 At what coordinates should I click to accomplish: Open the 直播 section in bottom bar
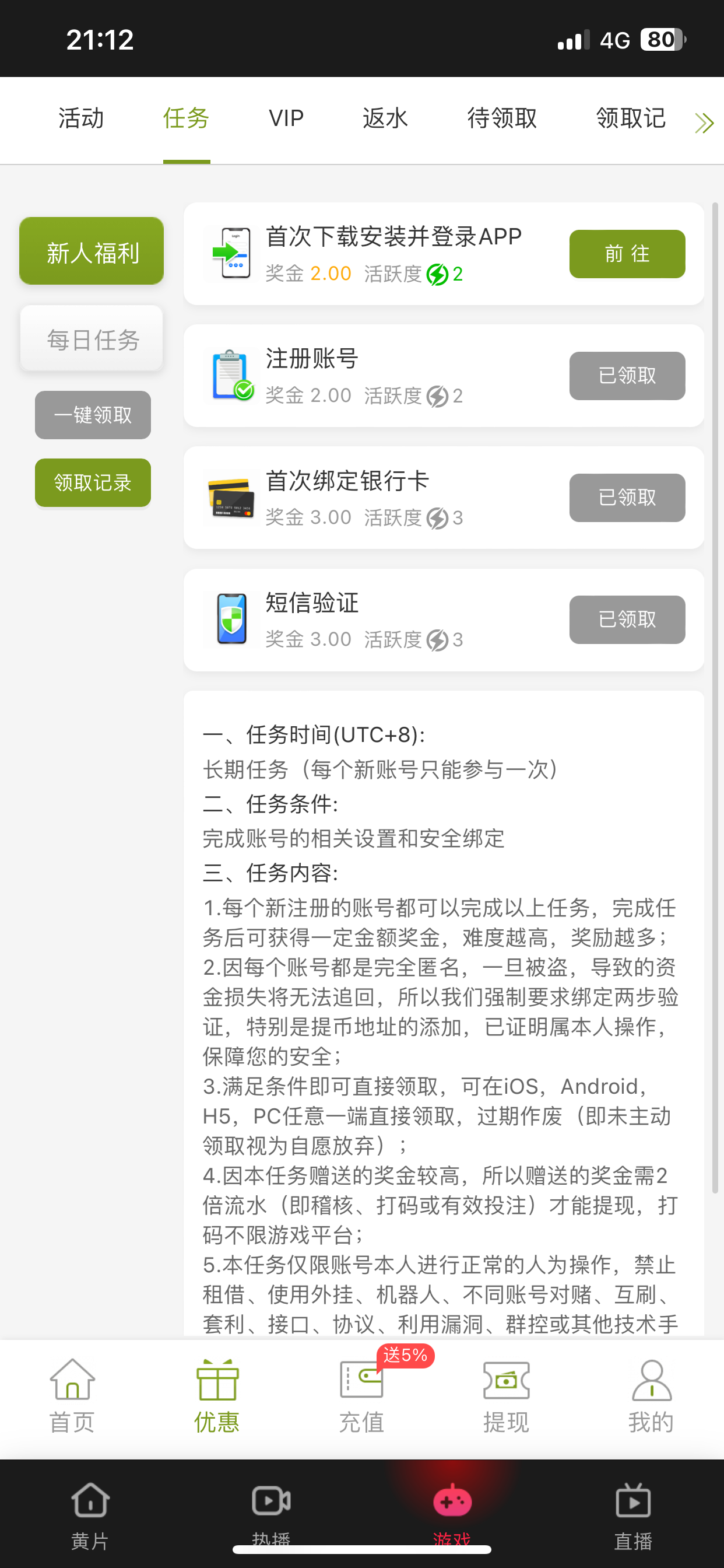[x=632, y=1513]
